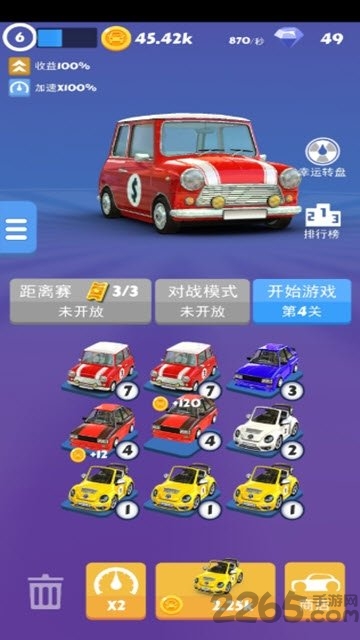
Task: Open the lucky wheel 幸运转盘
Action: [322, 158]
